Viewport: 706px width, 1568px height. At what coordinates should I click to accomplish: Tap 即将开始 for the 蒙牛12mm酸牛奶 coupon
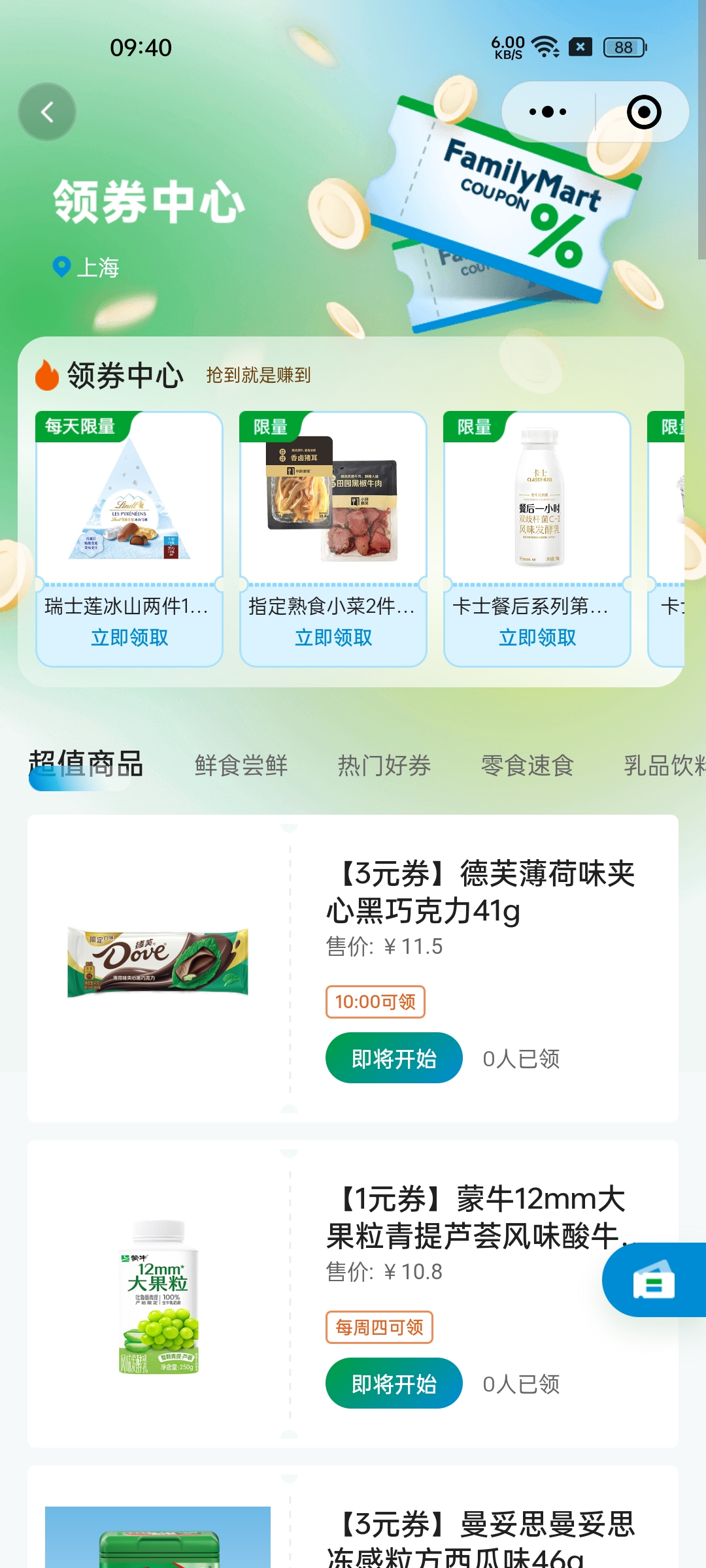click(x=394, y=1384)
